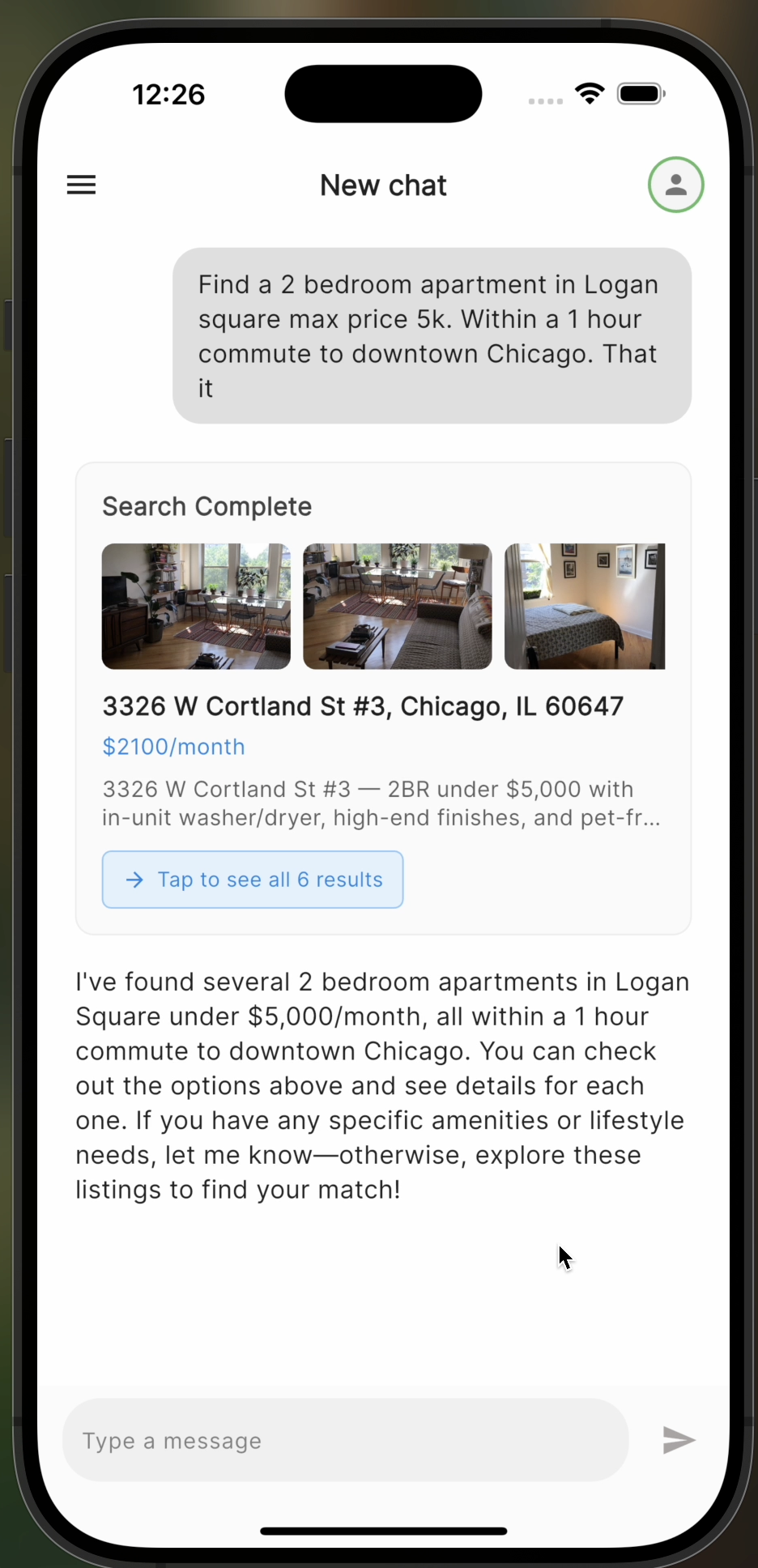Open the 3326 W Cortland St listing
The width and height of the screenshot is (758, 1568).
click(x=363, y=706)
